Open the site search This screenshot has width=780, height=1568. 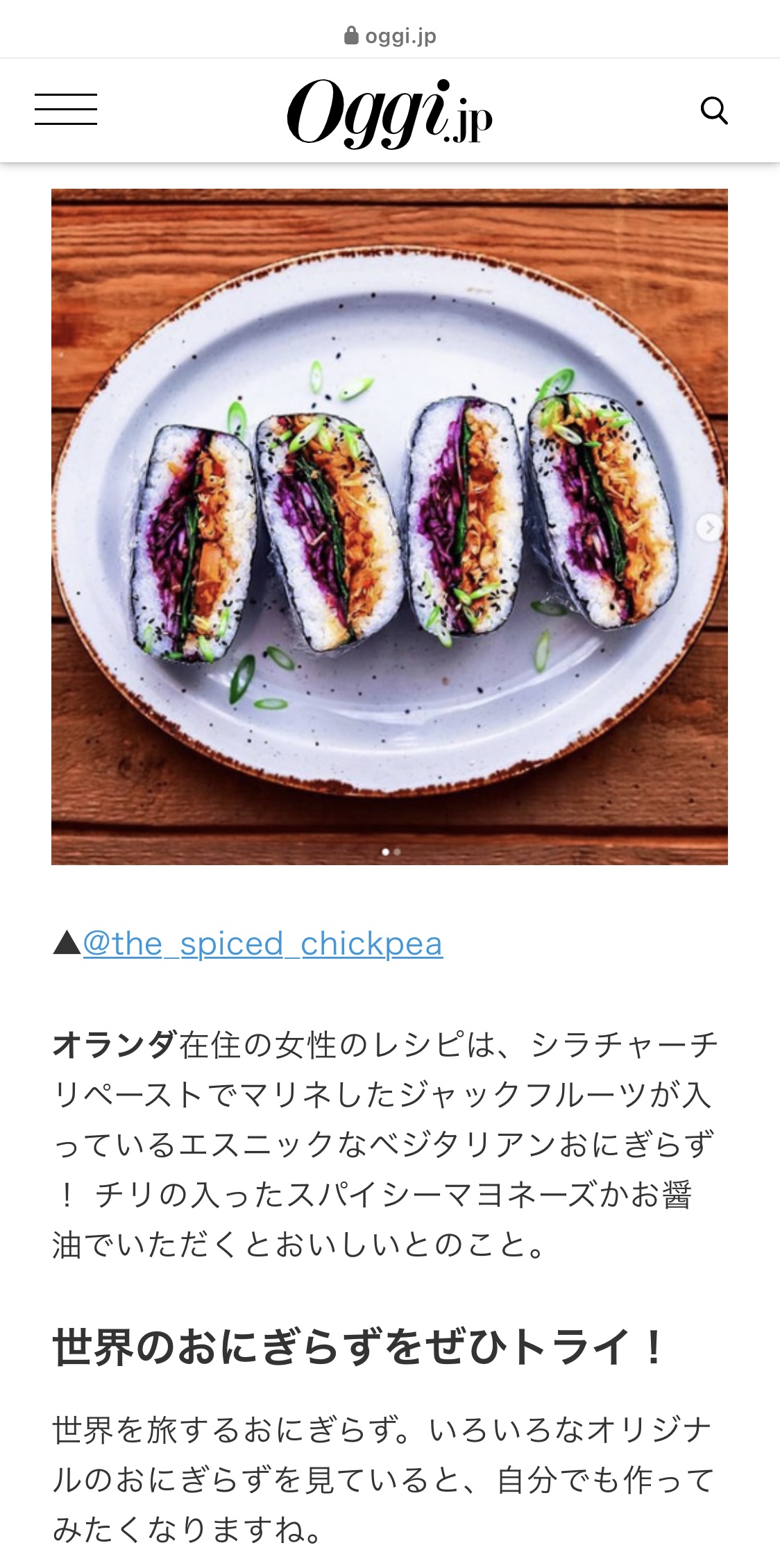(713, 110)
